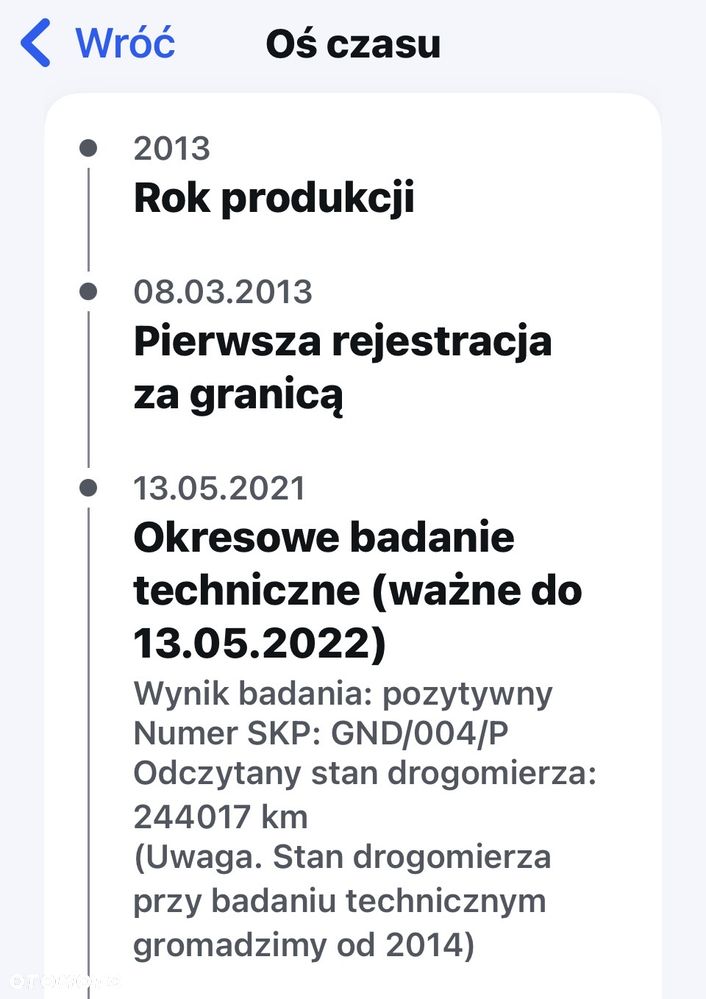The width and height of the screenshot is (706, 999).
Task: Go back using the Wróć button
Action: pos(100,44)
